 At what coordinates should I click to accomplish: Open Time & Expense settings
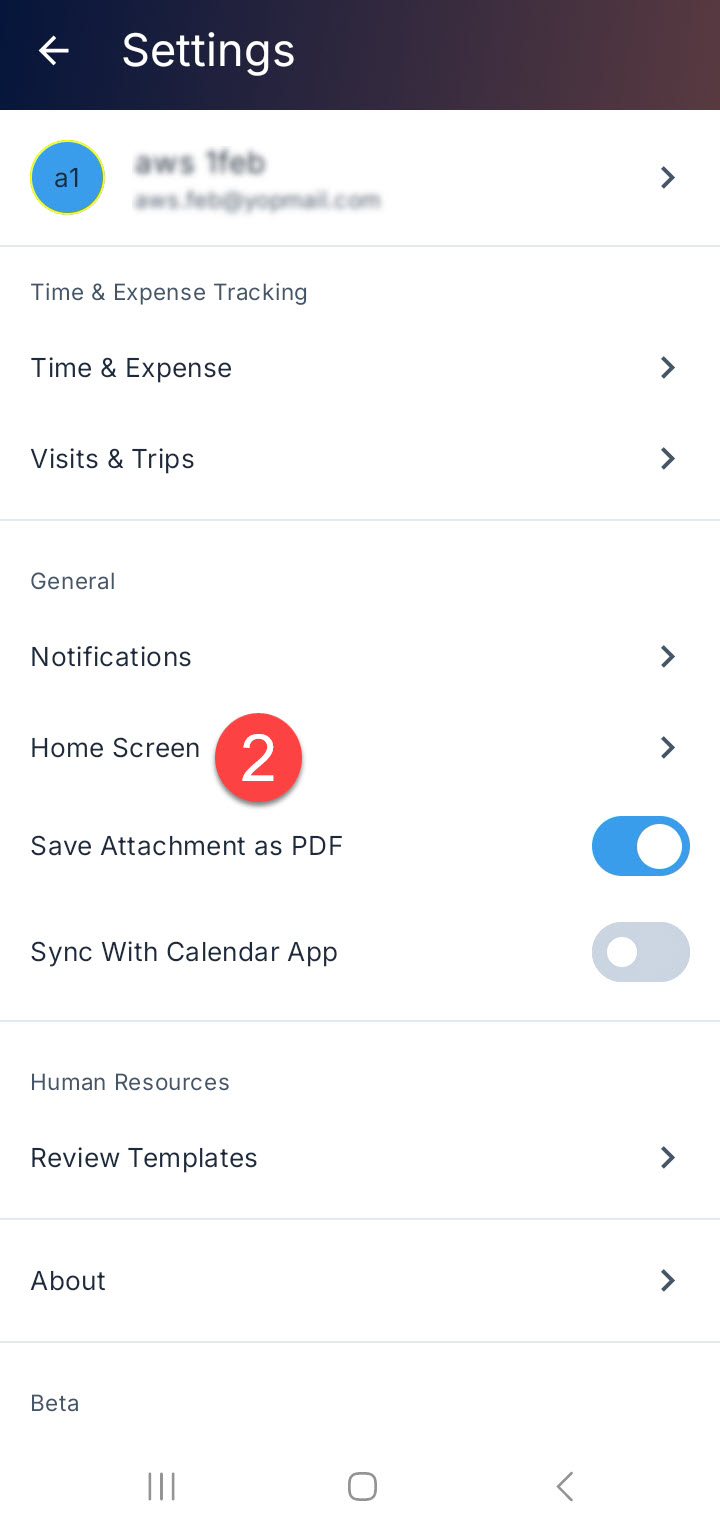coord(360,368)
